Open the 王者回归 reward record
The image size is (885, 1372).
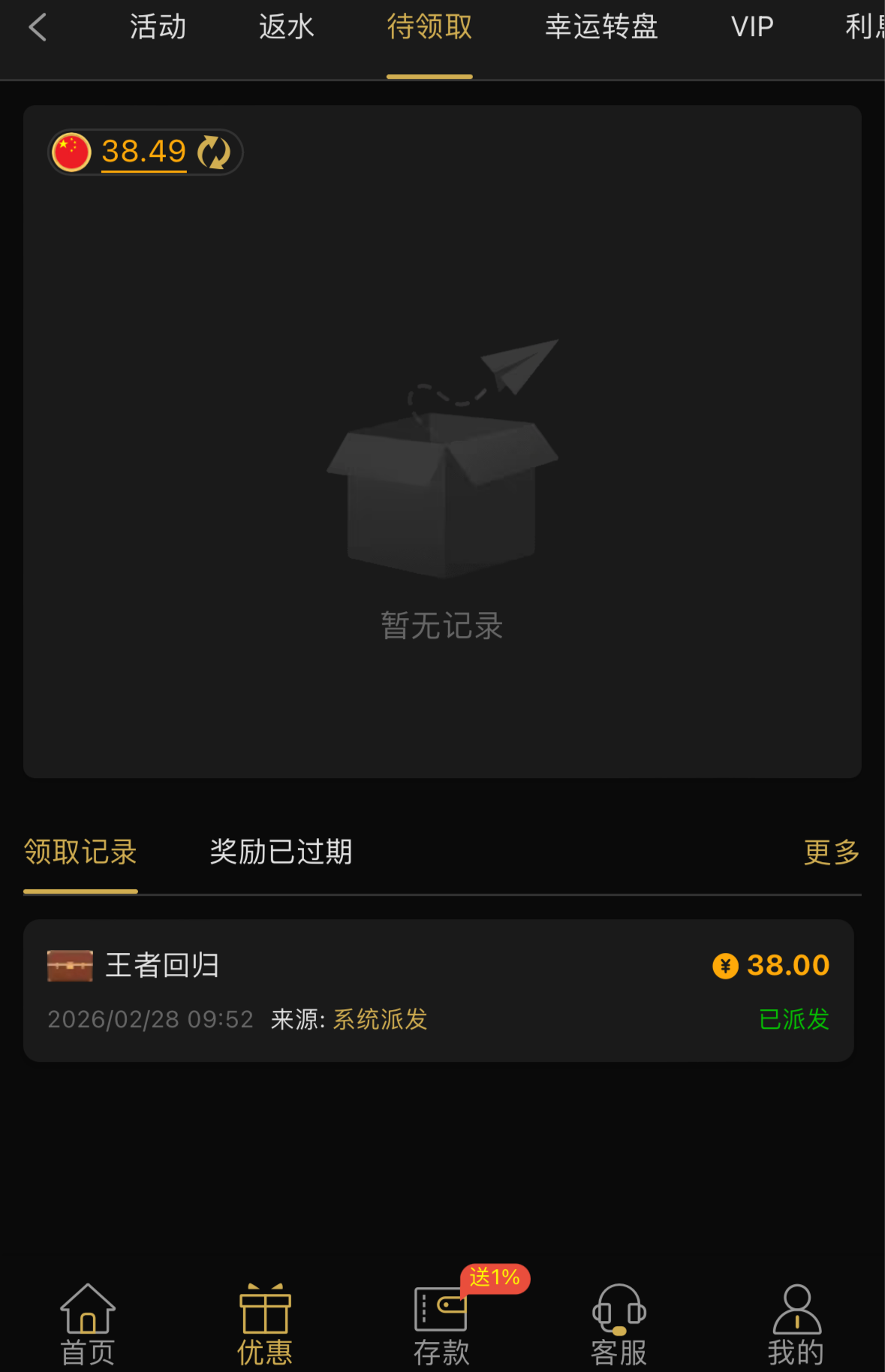438,990
